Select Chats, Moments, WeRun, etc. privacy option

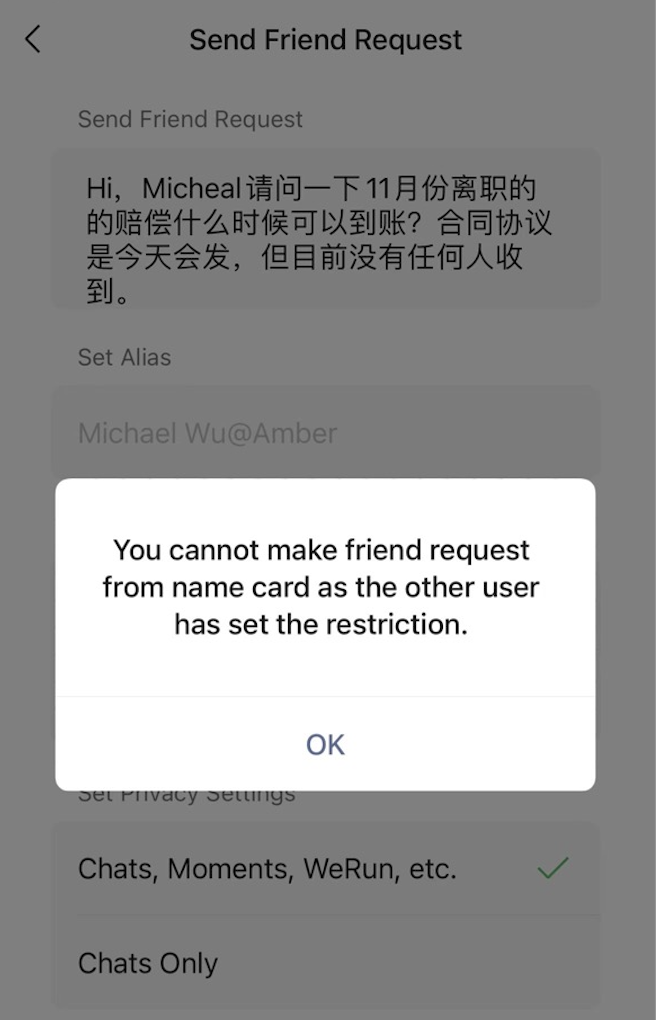325,868
